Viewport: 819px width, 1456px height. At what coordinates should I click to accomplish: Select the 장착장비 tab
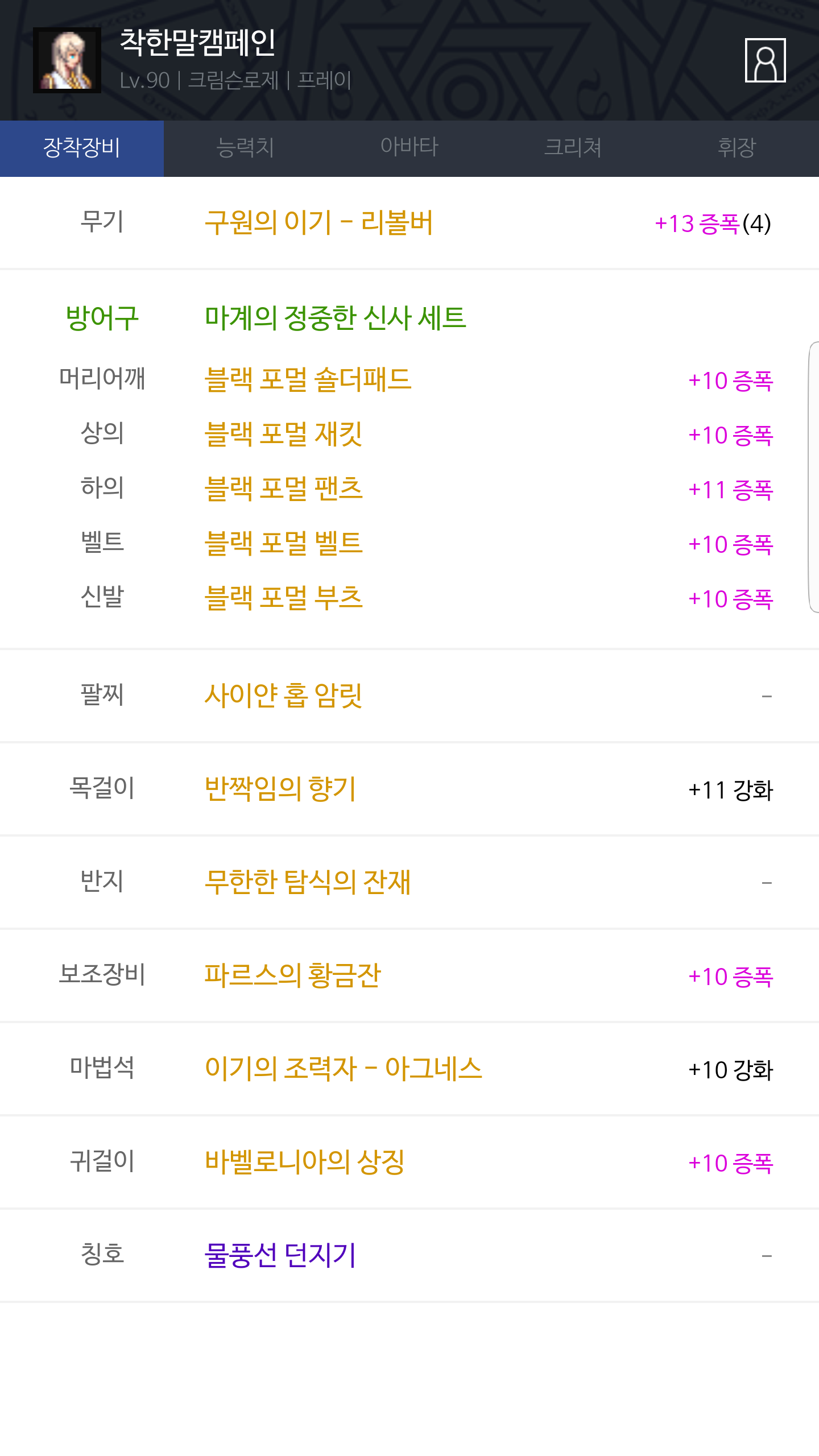(x=82, y=148)
